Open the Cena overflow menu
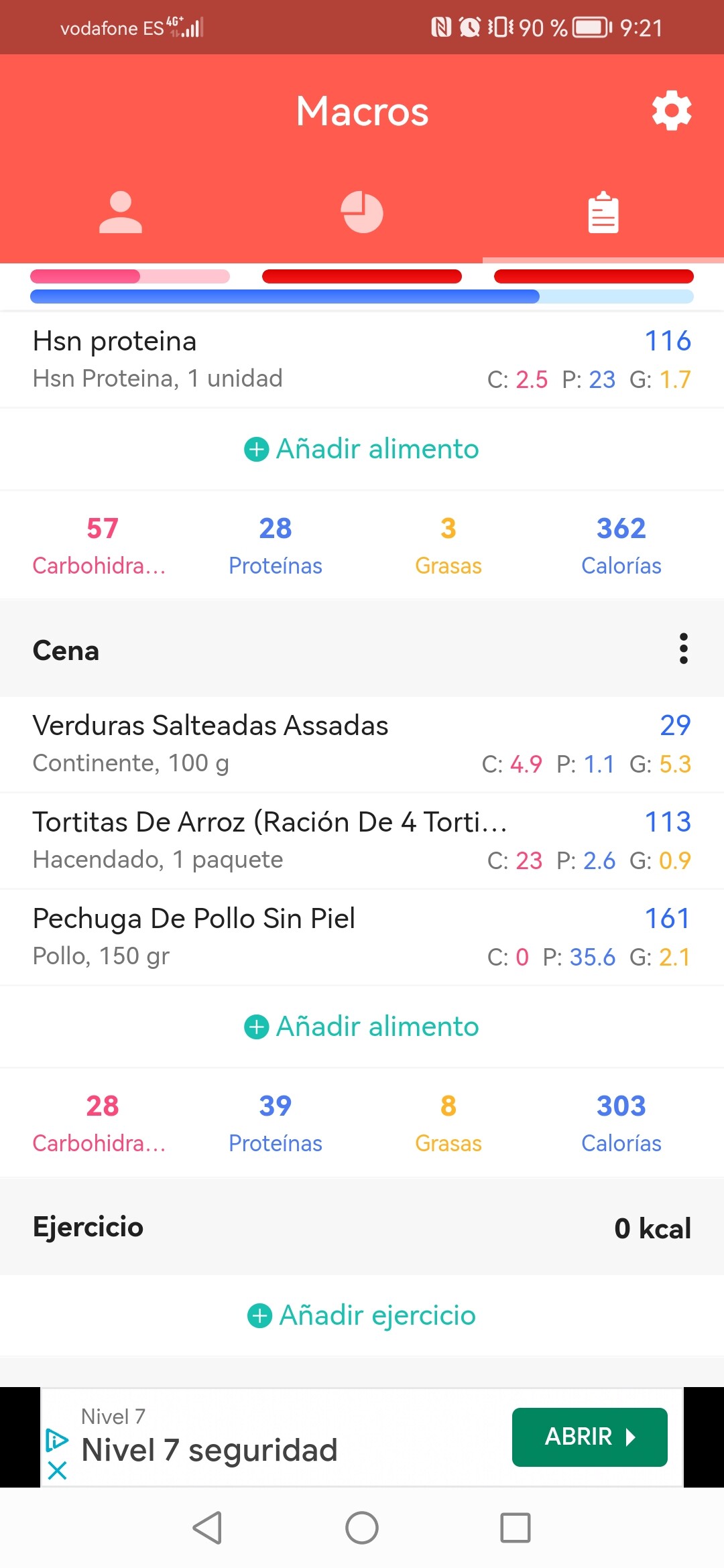Image resolution: width=724 pixels, height=1568 pixels. (x=683, y=649)
